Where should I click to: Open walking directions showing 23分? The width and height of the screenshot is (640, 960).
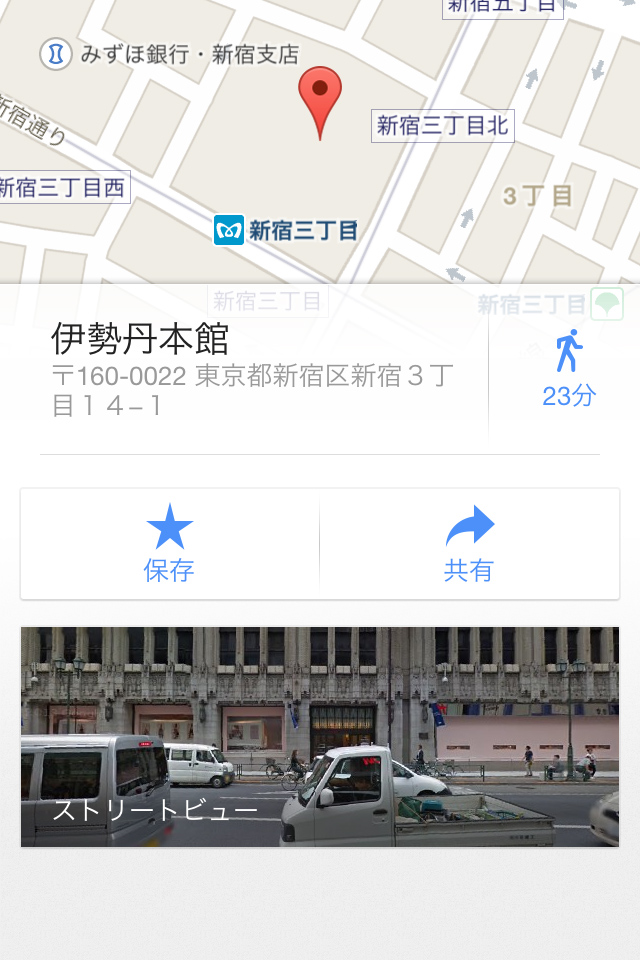coord(568,368)
